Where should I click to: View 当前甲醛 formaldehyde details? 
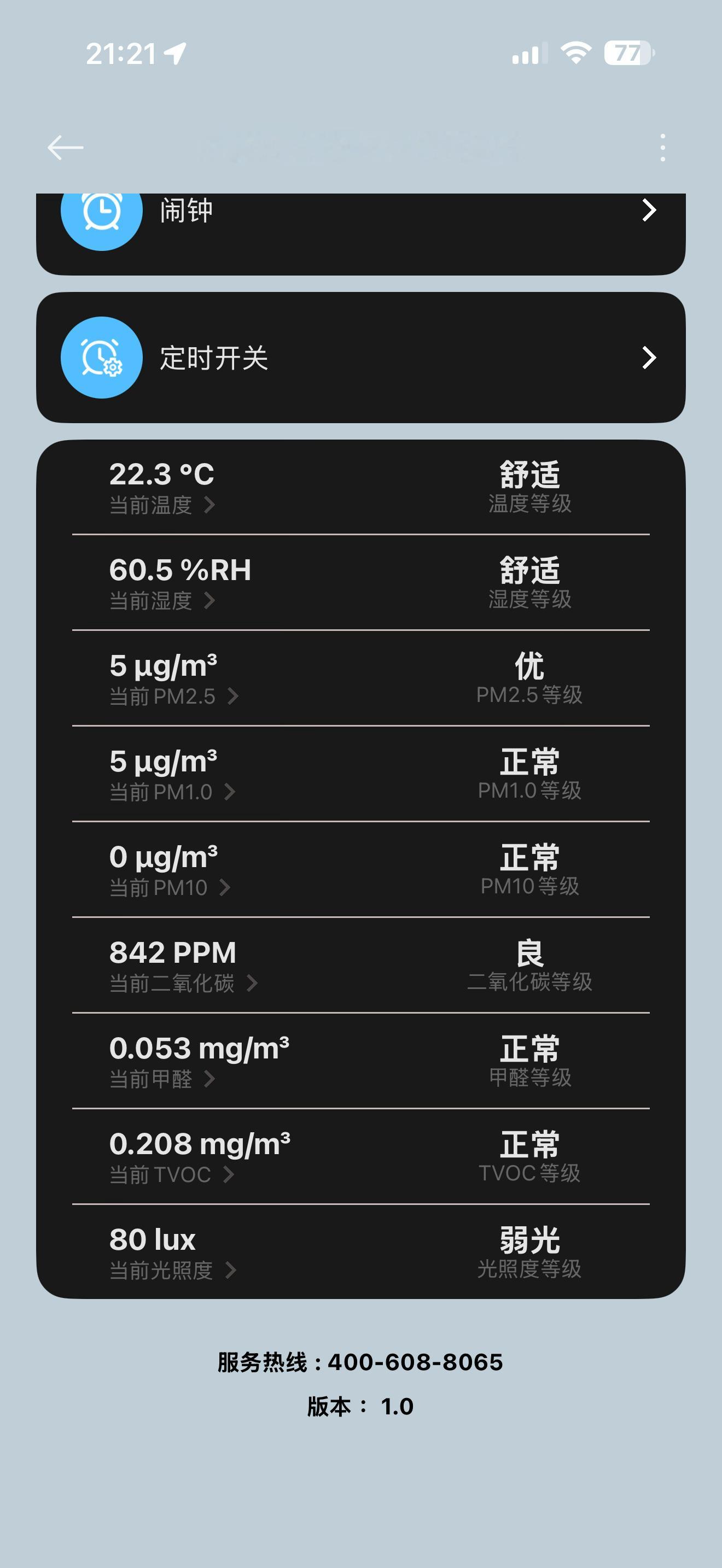162,1078
